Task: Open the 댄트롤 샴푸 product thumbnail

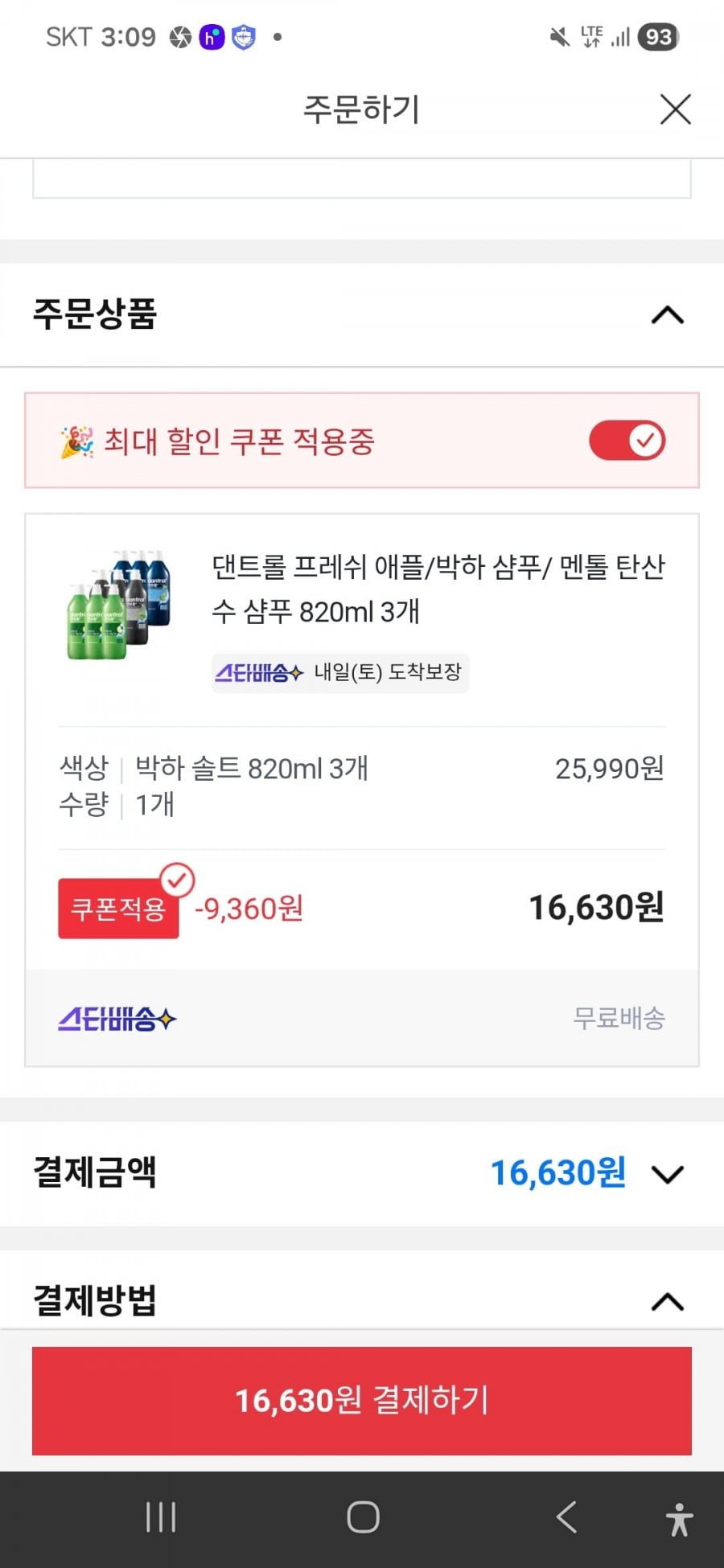Action: pos(119,605)
